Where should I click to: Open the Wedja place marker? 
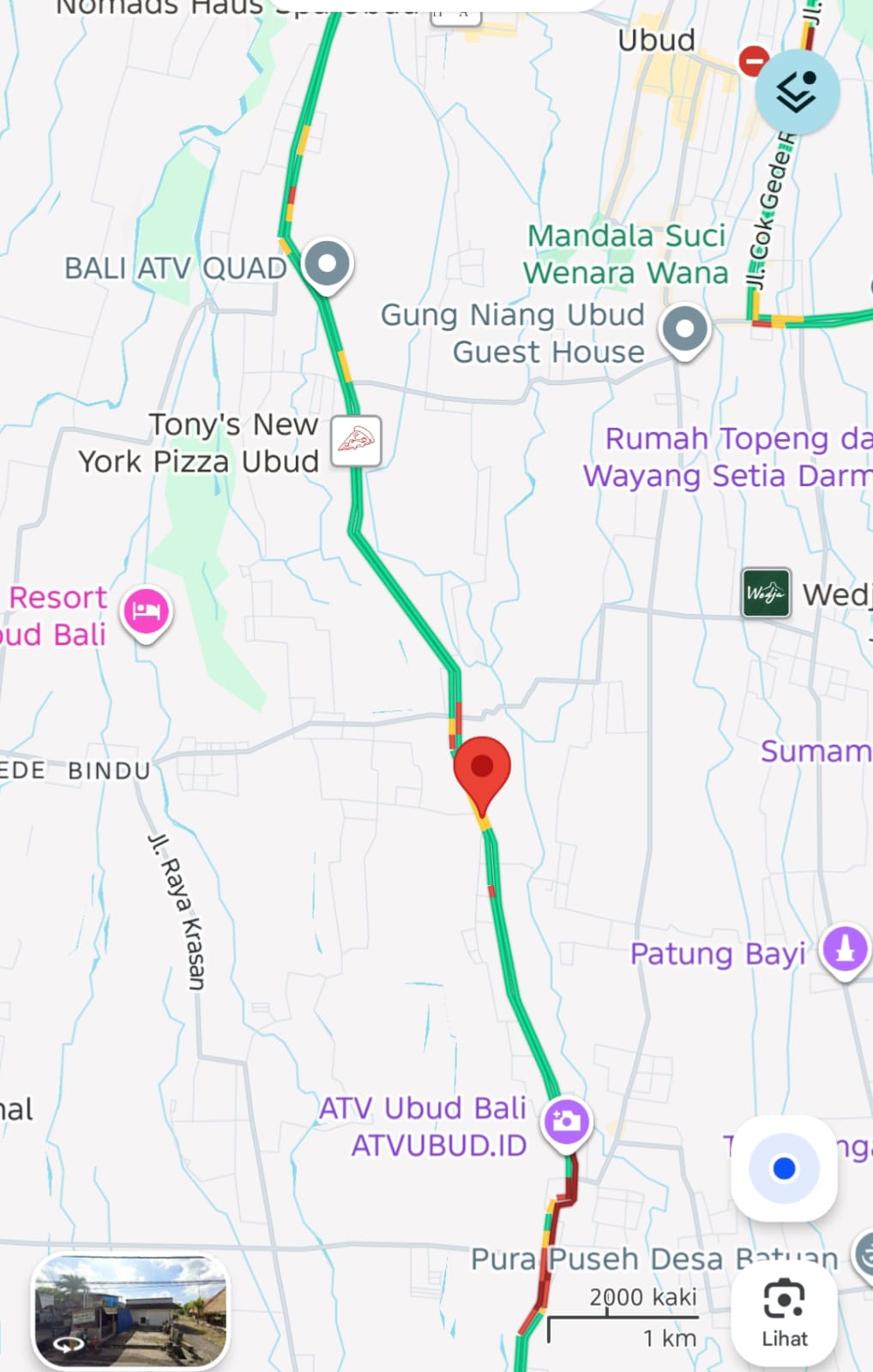765,593
